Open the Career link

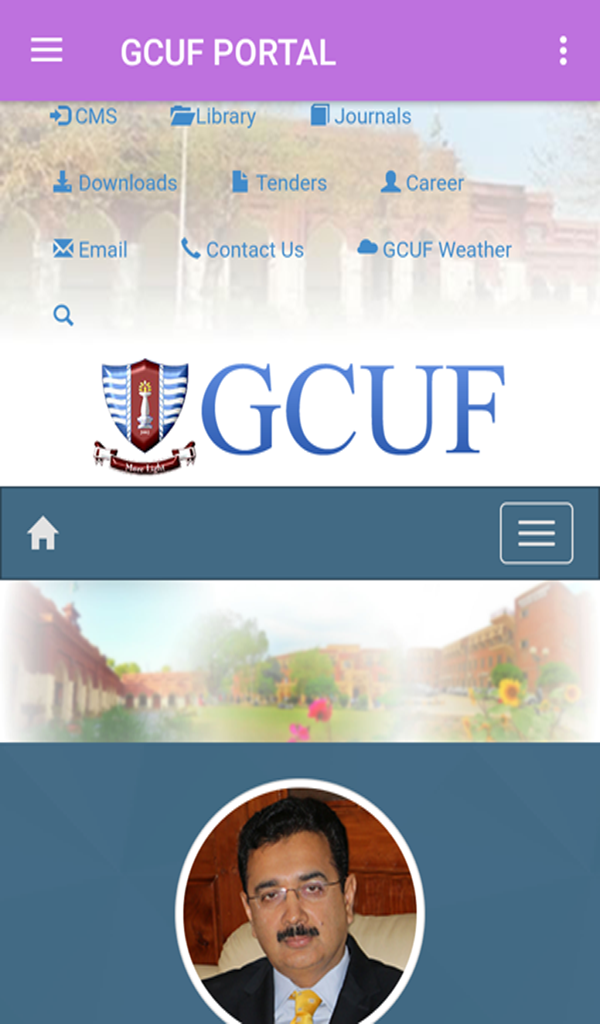click(x=422, y=183)
